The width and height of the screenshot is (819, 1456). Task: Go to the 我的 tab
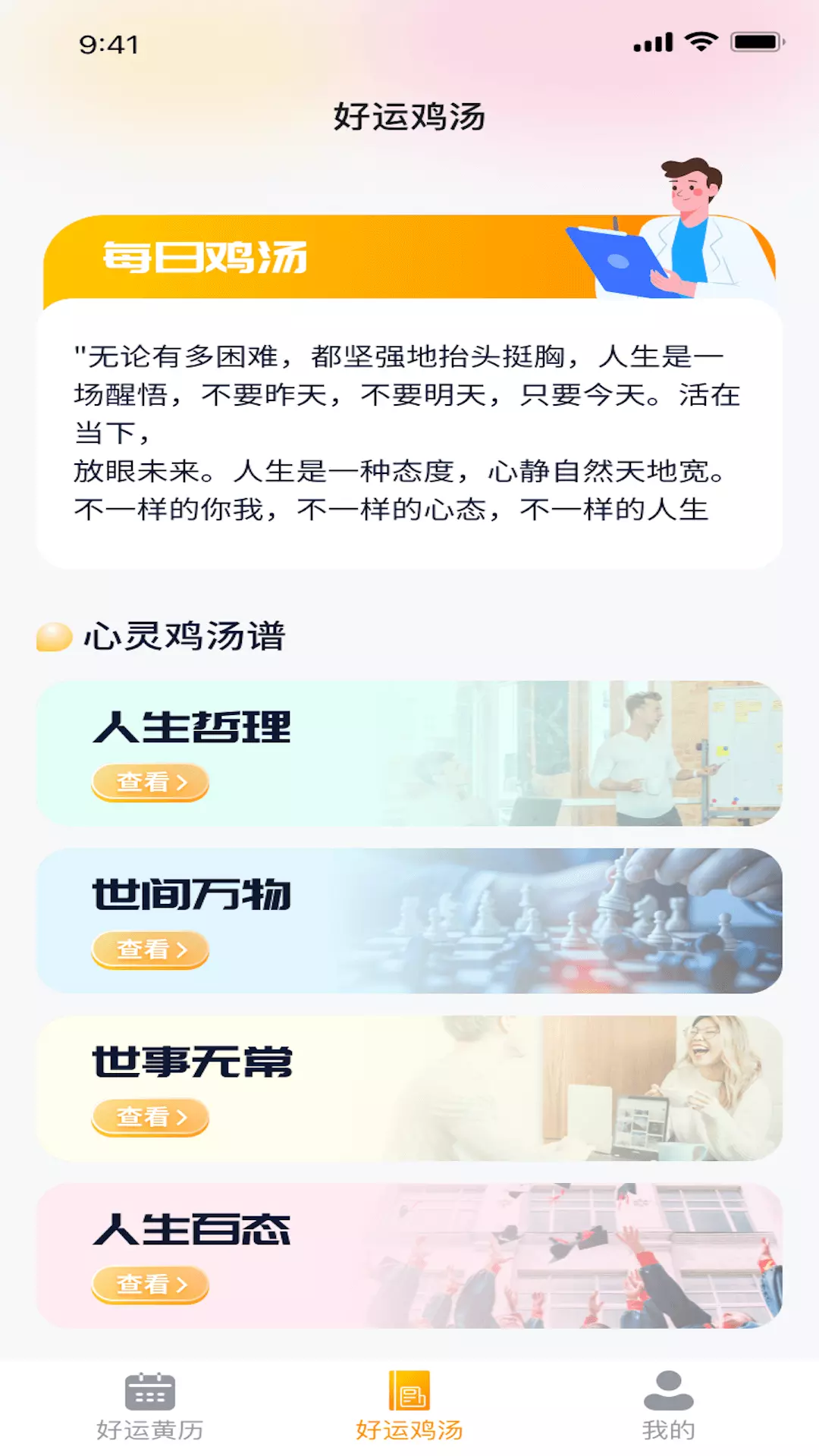pos(668,1407)
